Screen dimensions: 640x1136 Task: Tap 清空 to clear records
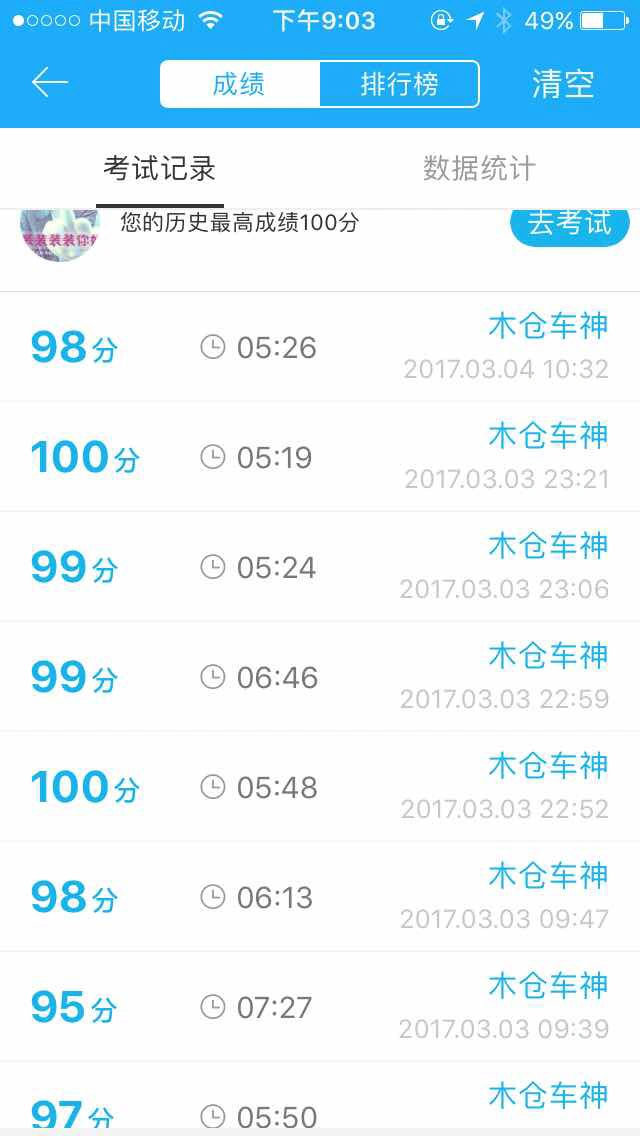[563, 84]
